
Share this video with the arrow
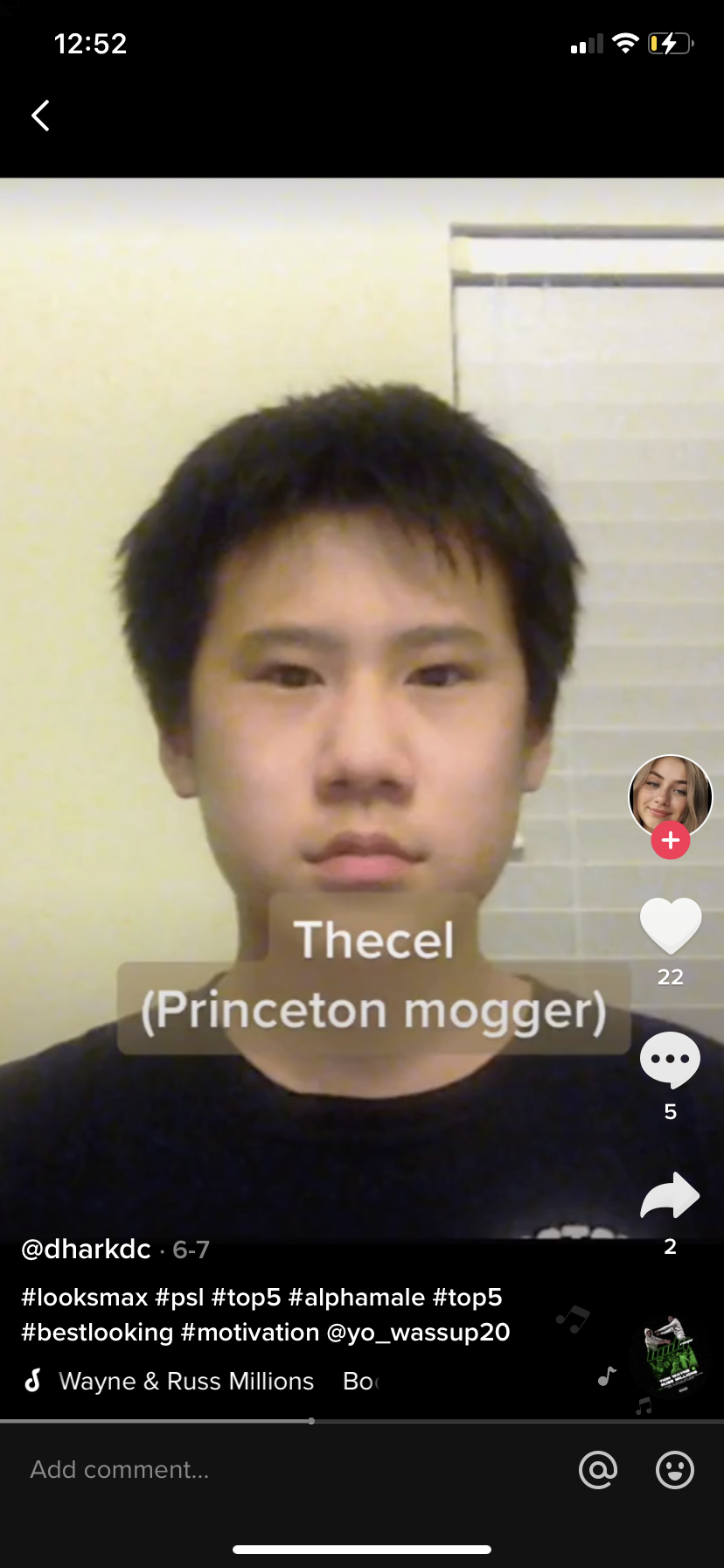pyautogui.click(x=671, y=1195)
